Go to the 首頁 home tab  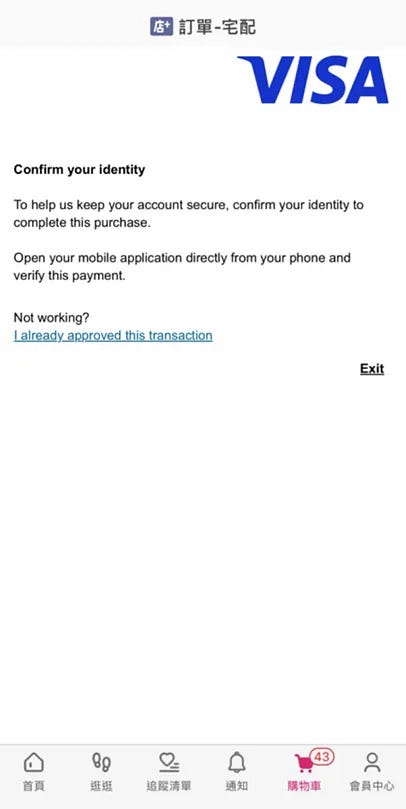tap(34, 772)
